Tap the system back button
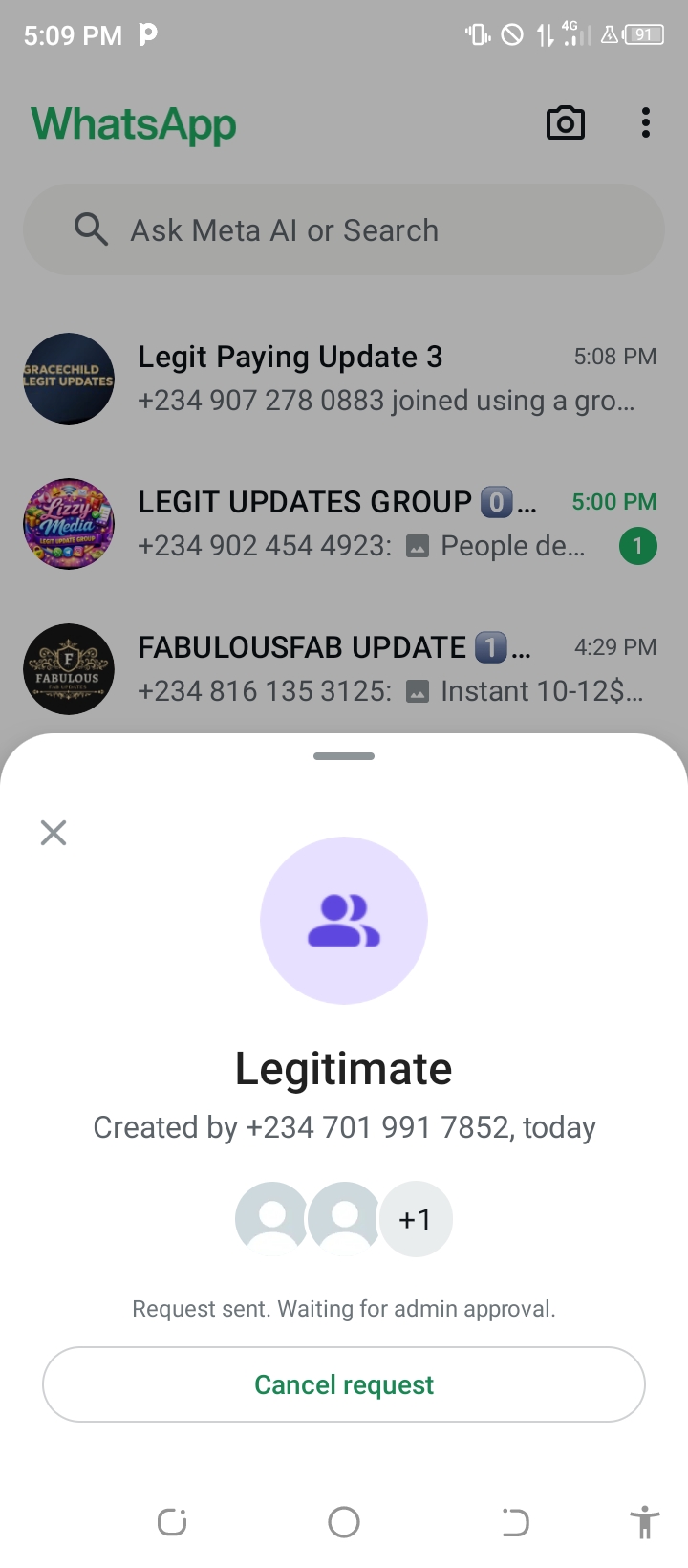Image resolution: width=688 pixels, height=1568 pixels. click(x=515, y=1521)
